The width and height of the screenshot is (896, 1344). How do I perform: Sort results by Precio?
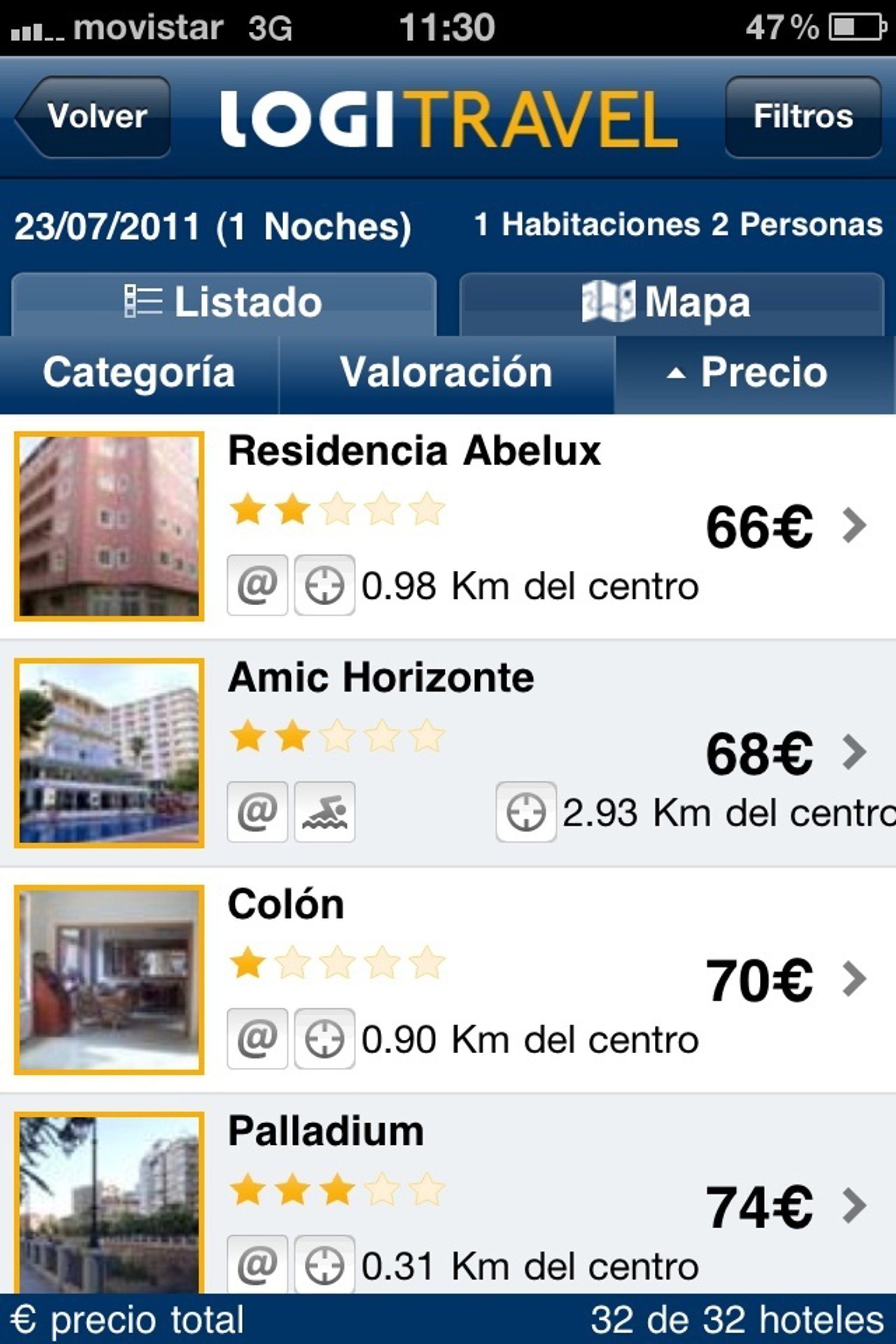point(753,373)
